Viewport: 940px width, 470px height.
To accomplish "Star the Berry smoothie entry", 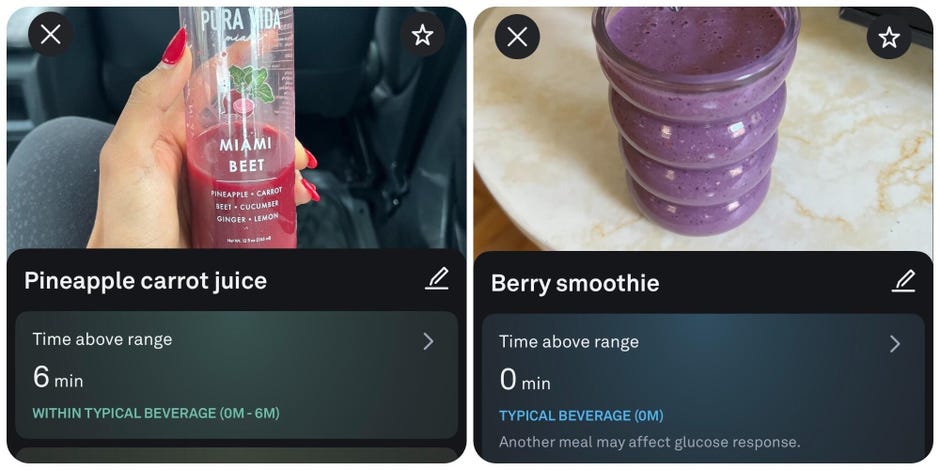I will point(889,37).
